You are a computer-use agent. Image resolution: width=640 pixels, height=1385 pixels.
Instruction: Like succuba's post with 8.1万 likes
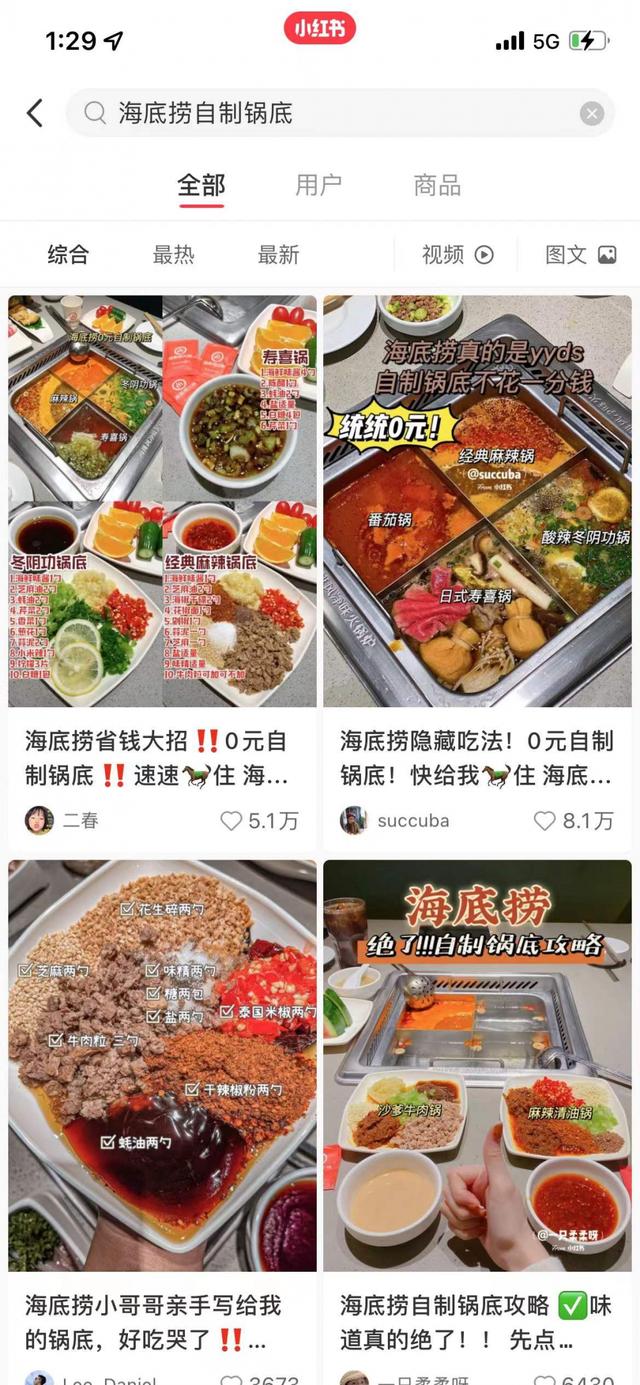(x=545, y=821)
